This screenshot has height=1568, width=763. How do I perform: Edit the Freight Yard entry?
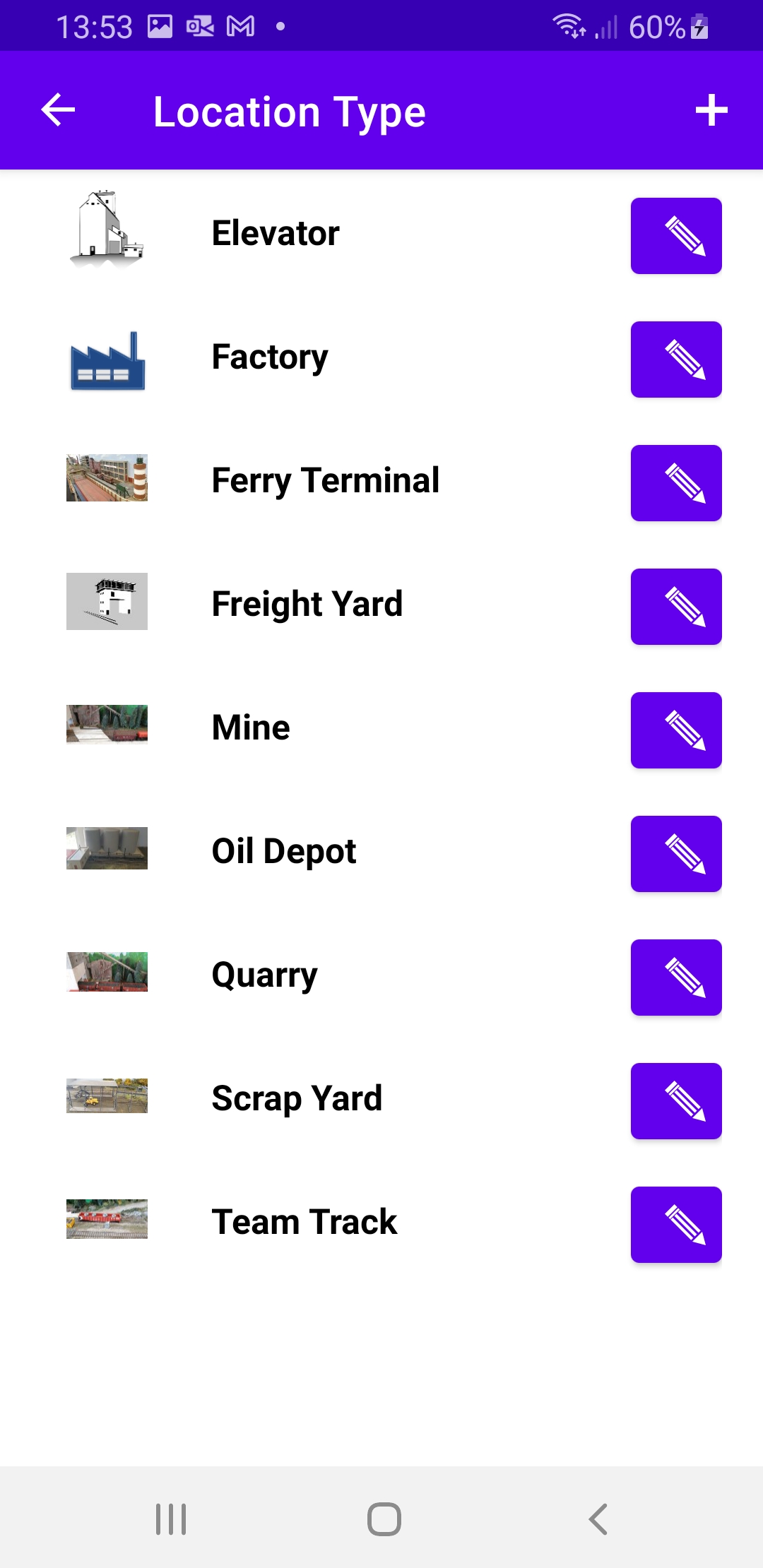pos(675,607)
